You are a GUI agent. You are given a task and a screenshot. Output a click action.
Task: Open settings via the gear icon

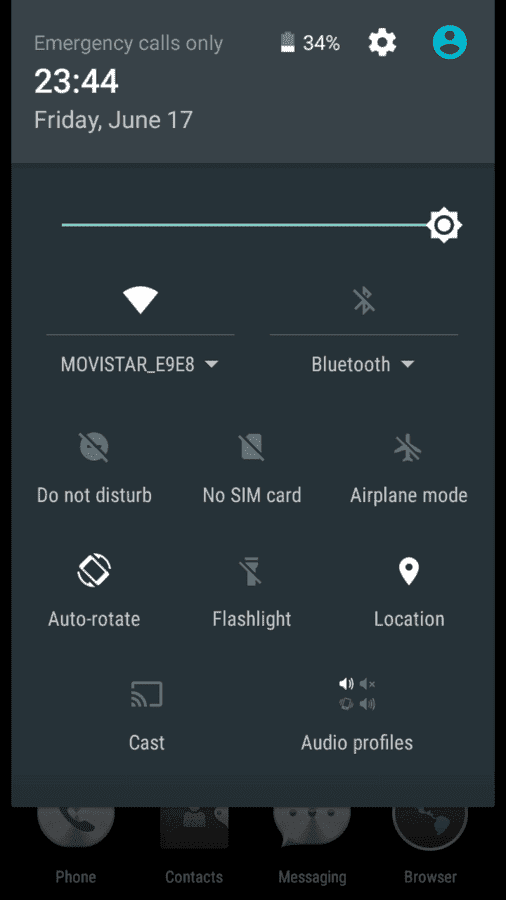[x=382, y=42]
